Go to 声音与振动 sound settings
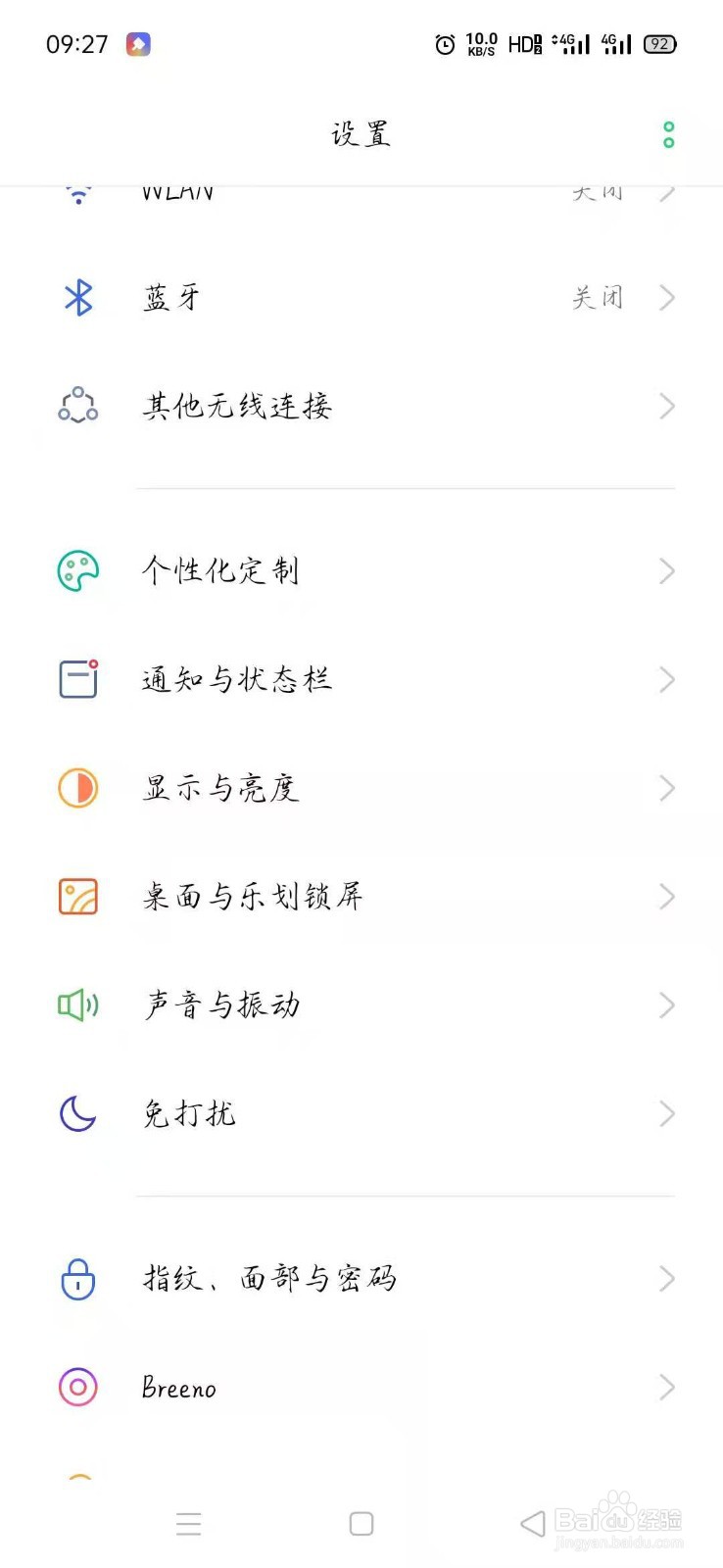Image resolution: width=723 pixels, height=1568 pixels. (361, 1005)
